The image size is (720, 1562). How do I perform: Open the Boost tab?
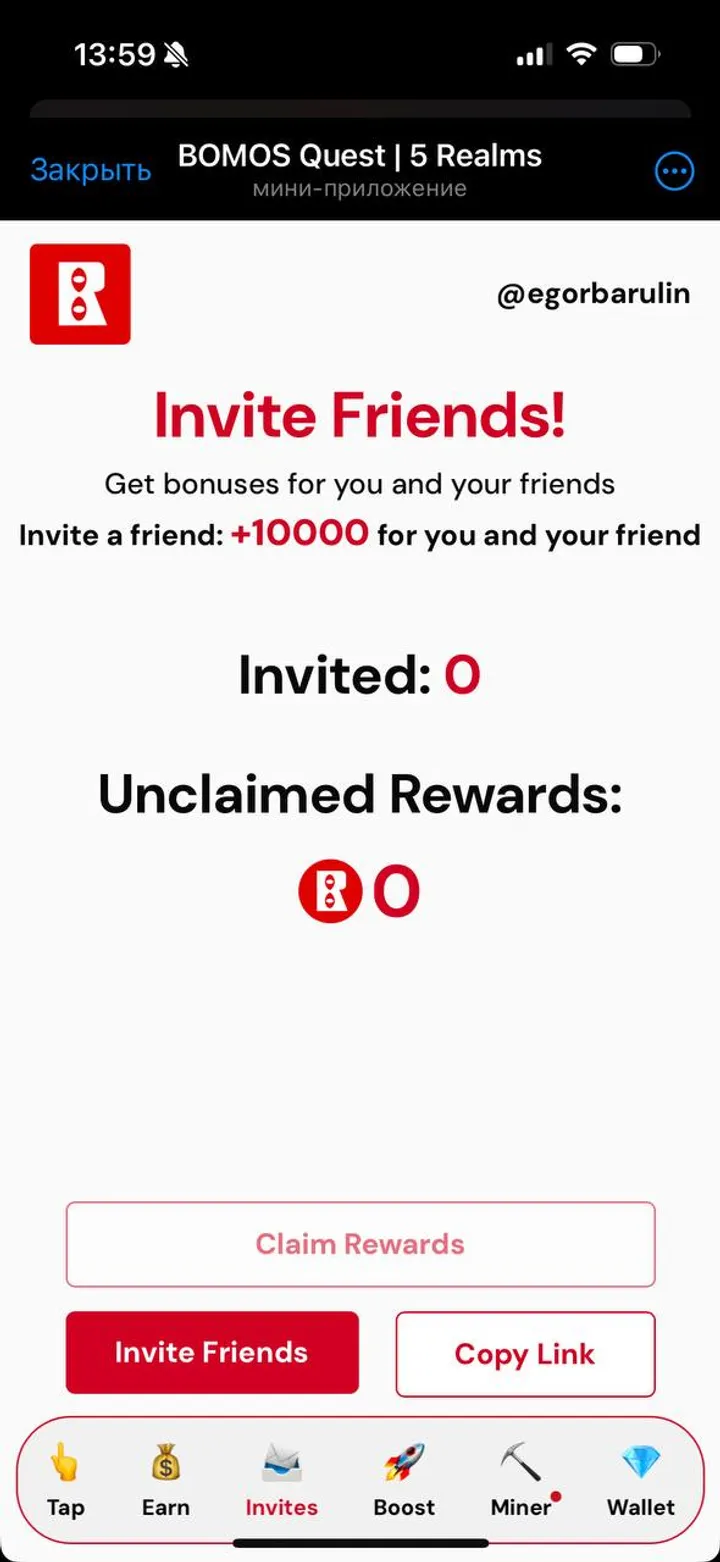(x=404, y=1481)
